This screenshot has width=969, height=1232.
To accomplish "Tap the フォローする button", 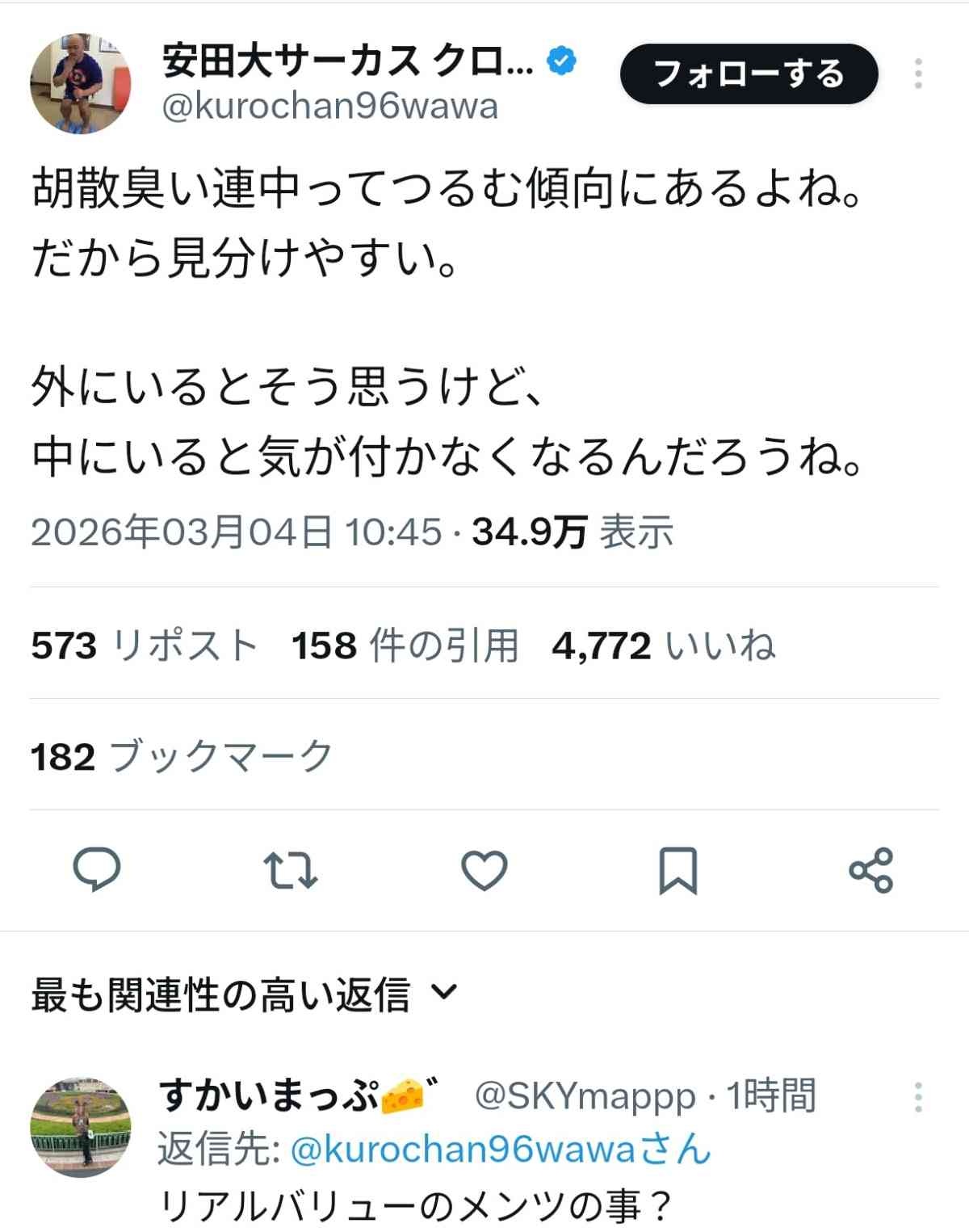I will (x=748, y=74).
